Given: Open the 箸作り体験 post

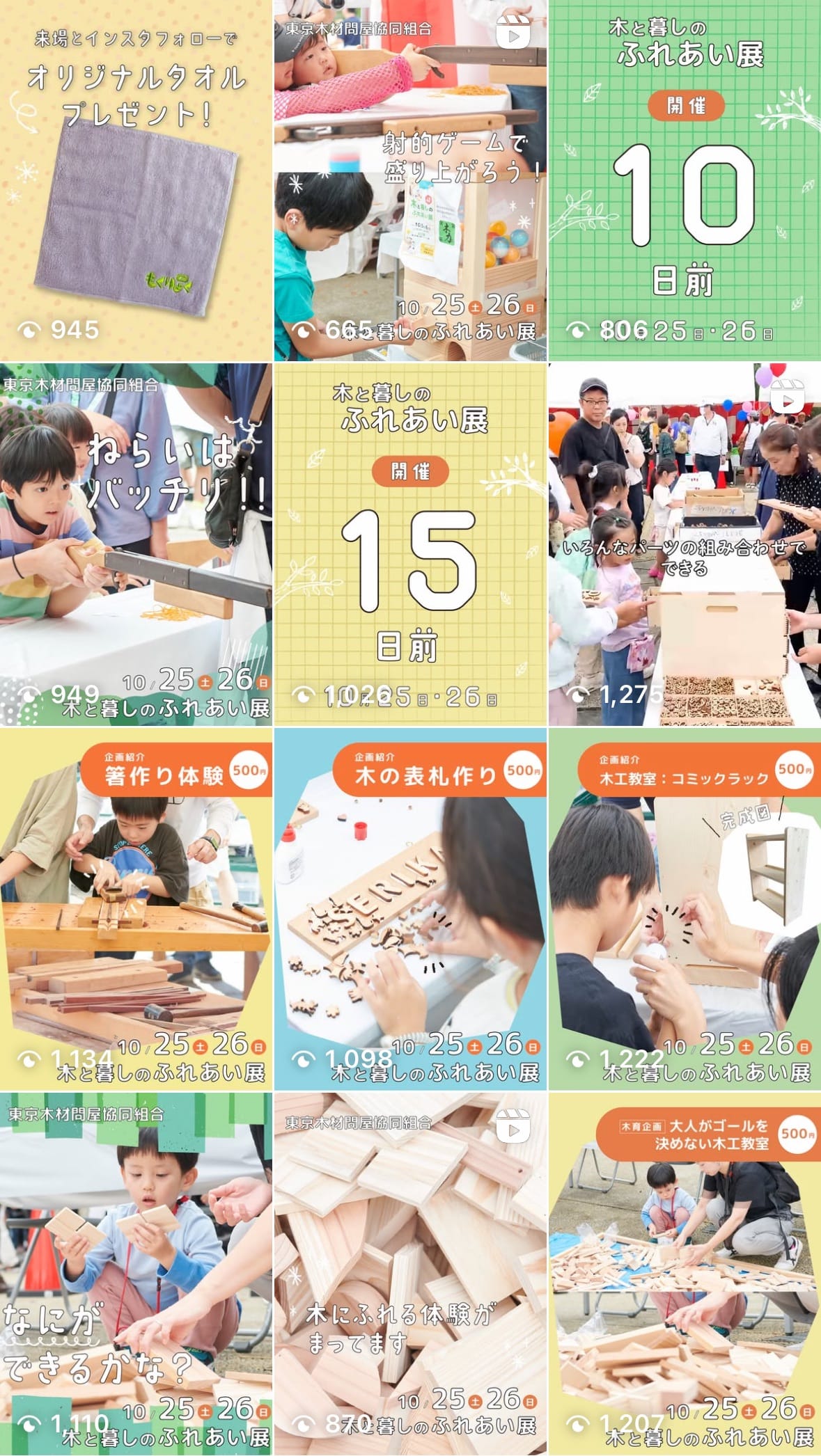Looking at the screenshot, I should click(136, 909).
